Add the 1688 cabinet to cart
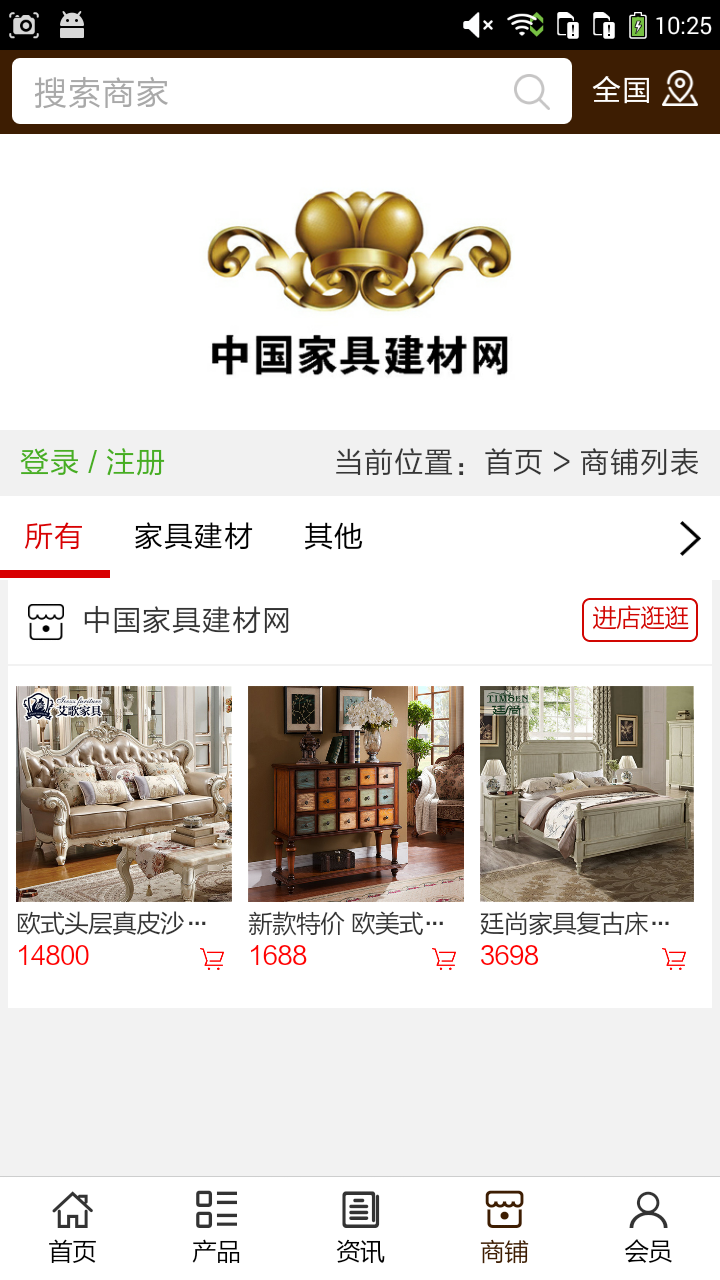Screen dimensions: 720x1280 tap(444, 959)
